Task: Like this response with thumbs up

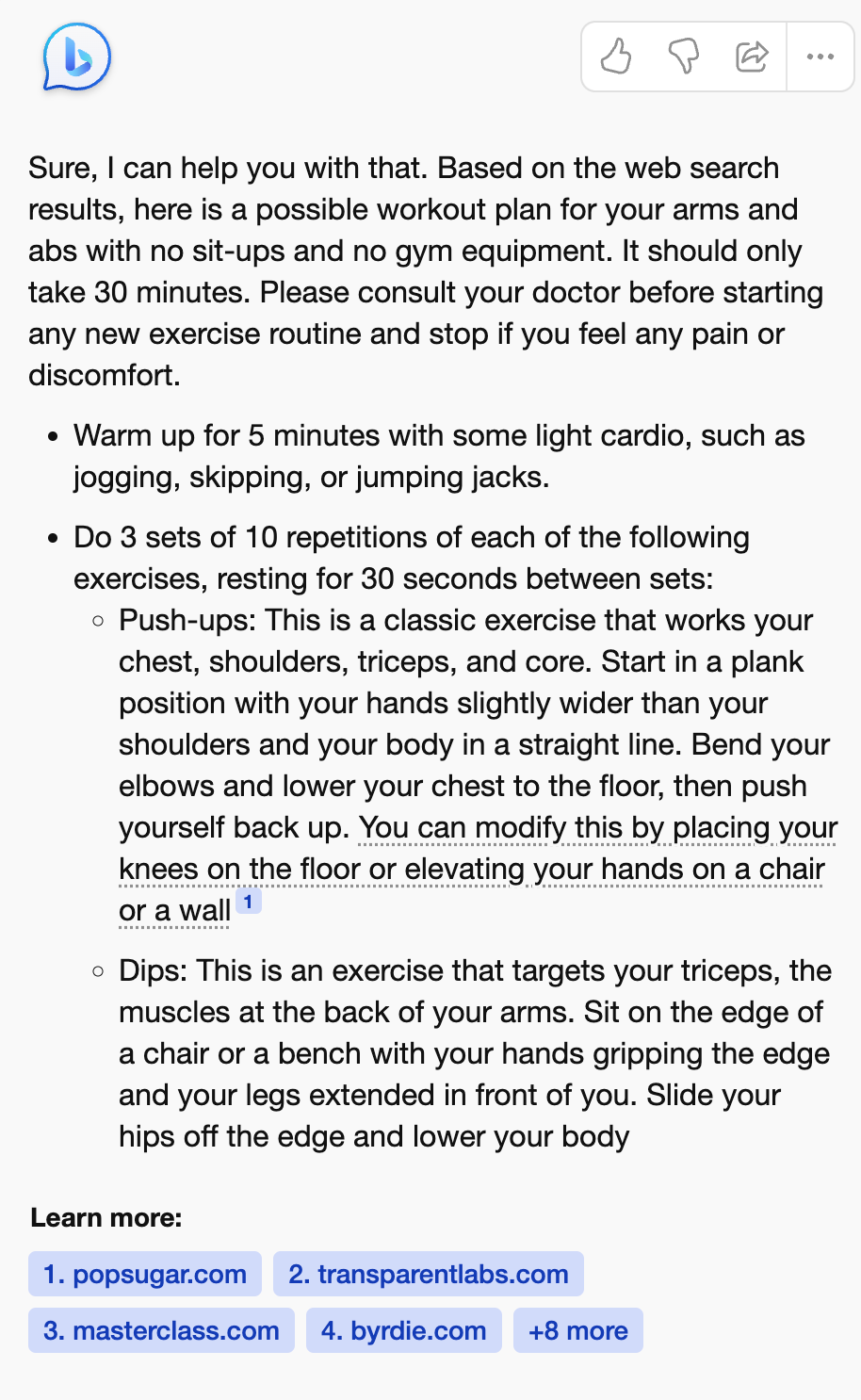Action: (616, 57)
